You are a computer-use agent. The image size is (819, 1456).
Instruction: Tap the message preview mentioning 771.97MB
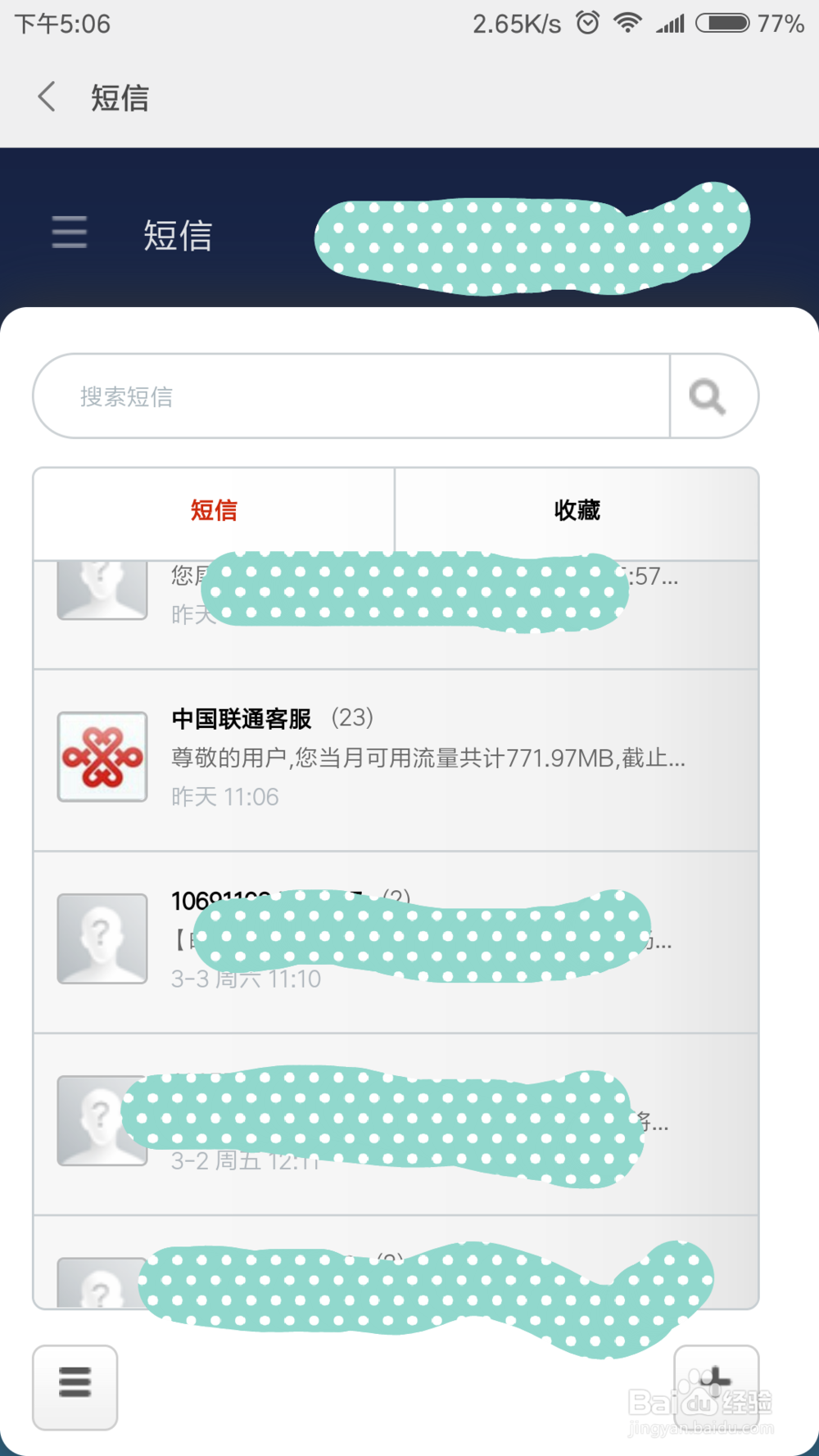(x=426, y=758)
